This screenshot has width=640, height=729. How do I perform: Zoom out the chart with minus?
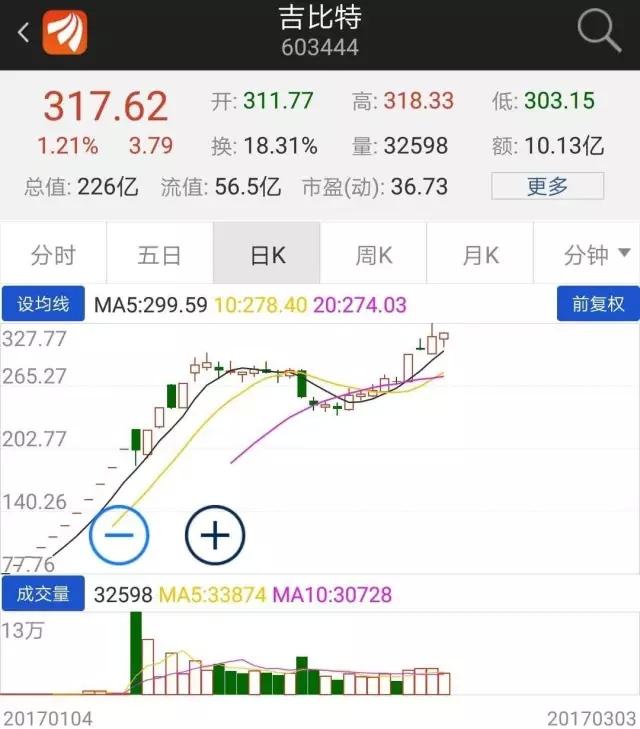pyautogui.click(x=119, y=535)
